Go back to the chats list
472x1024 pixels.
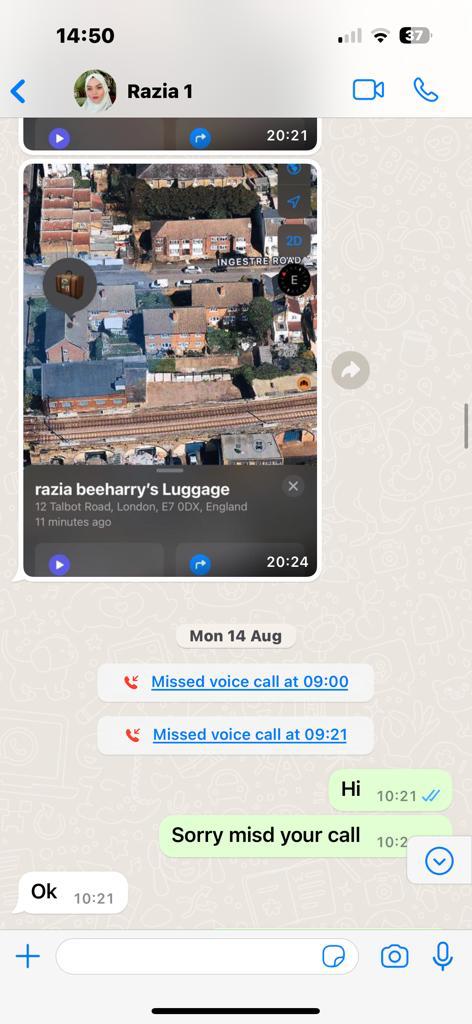pyautogui.click(x=18, y=91)
